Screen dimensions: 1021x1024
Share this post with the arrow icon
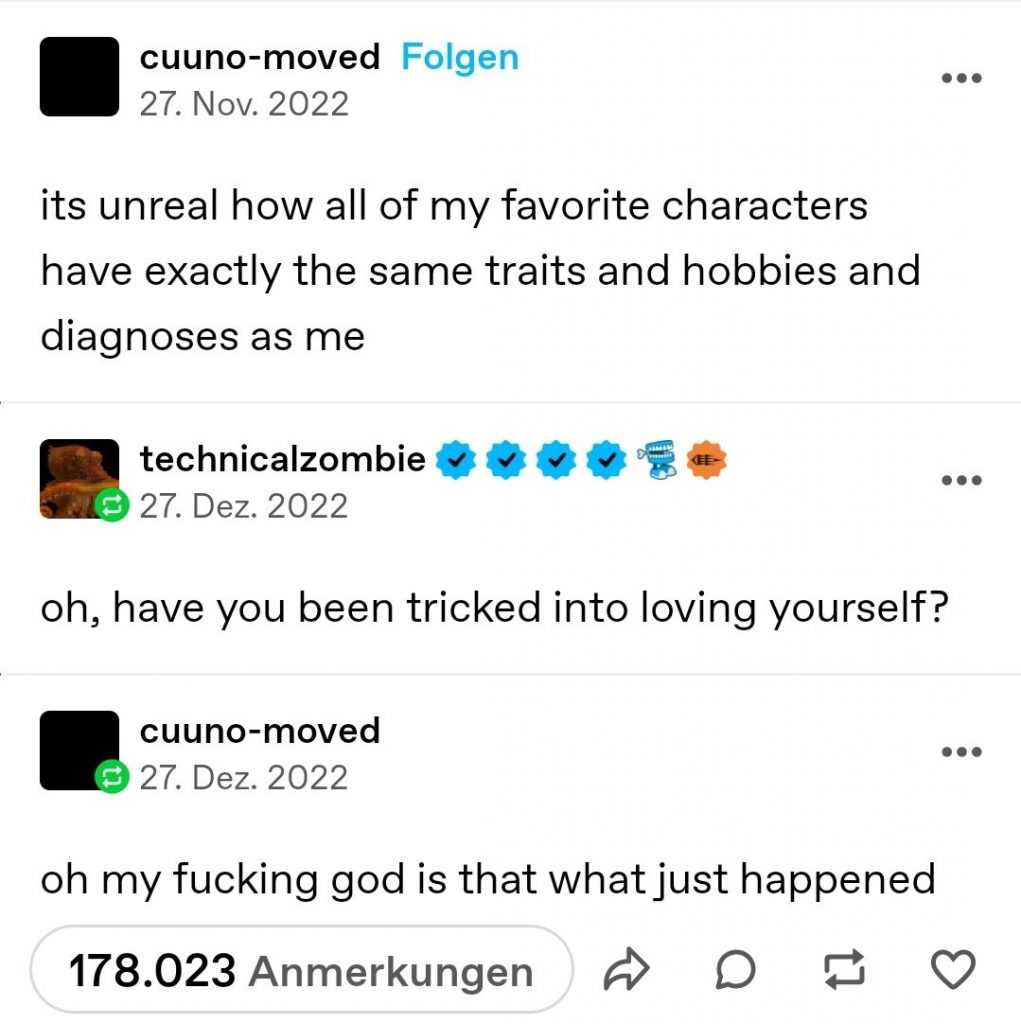tap(627, 970)
